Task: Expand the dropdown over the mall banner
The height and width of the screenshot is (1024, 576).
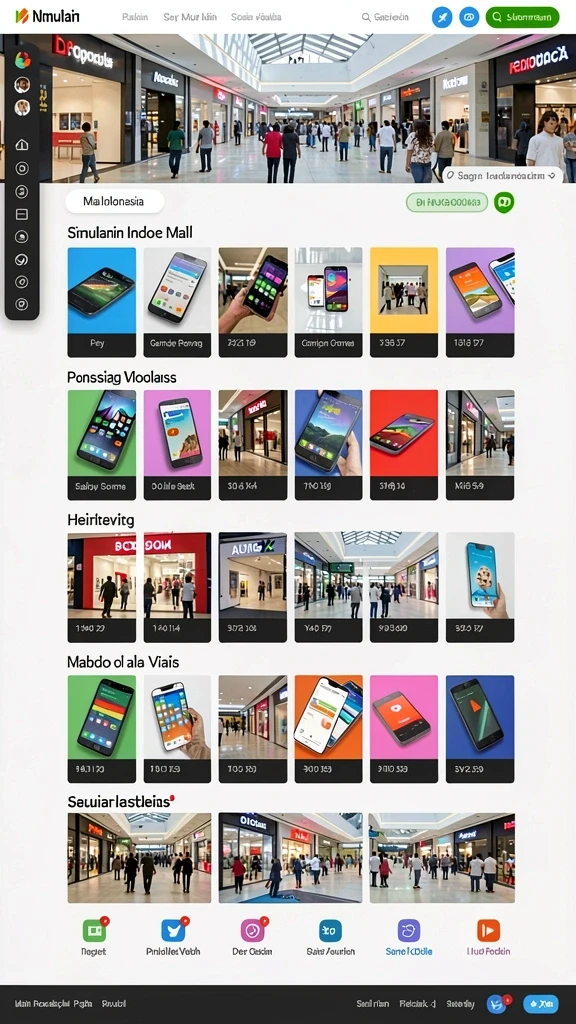Action: pyautogui.click(x=502, y=175)
